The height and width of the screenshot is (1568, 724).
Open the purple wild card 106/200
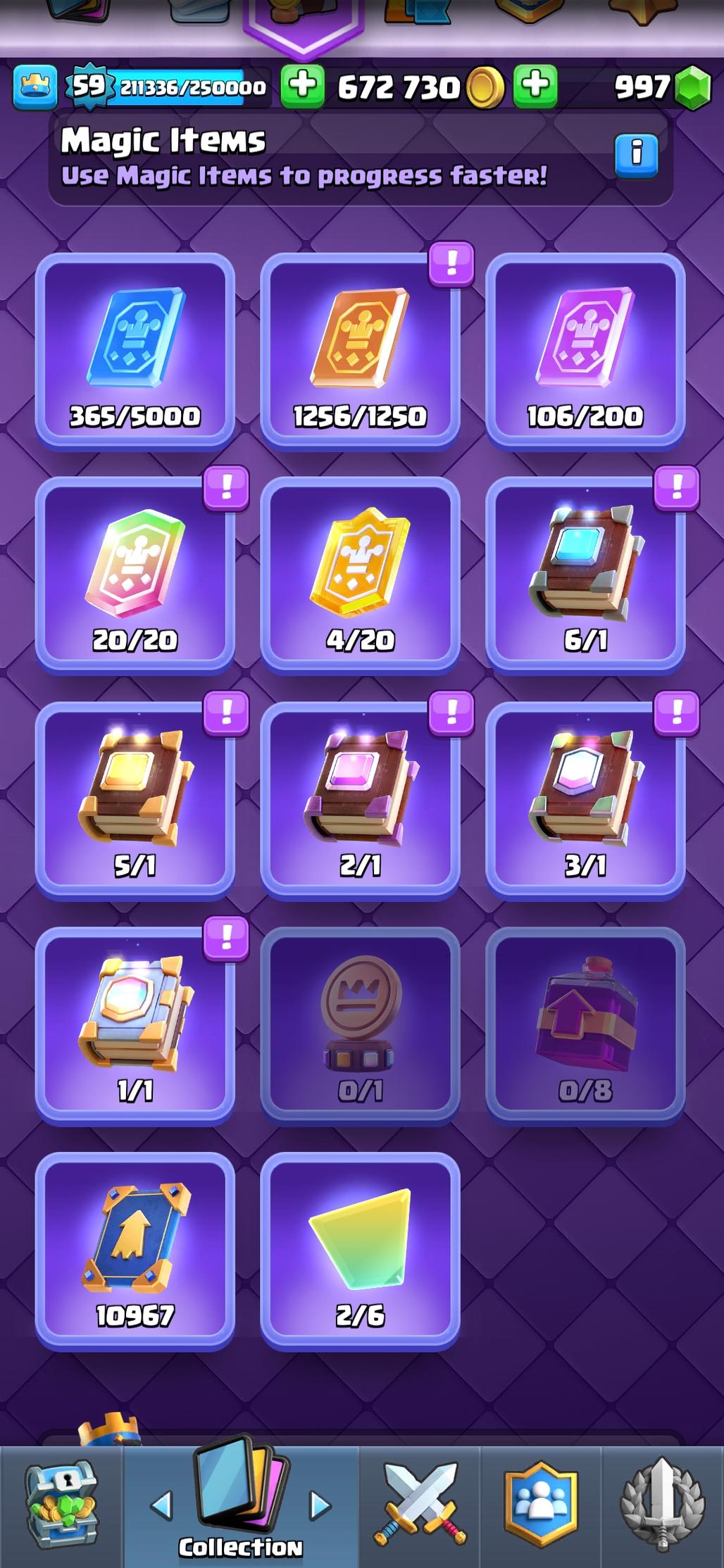(585, 351)
